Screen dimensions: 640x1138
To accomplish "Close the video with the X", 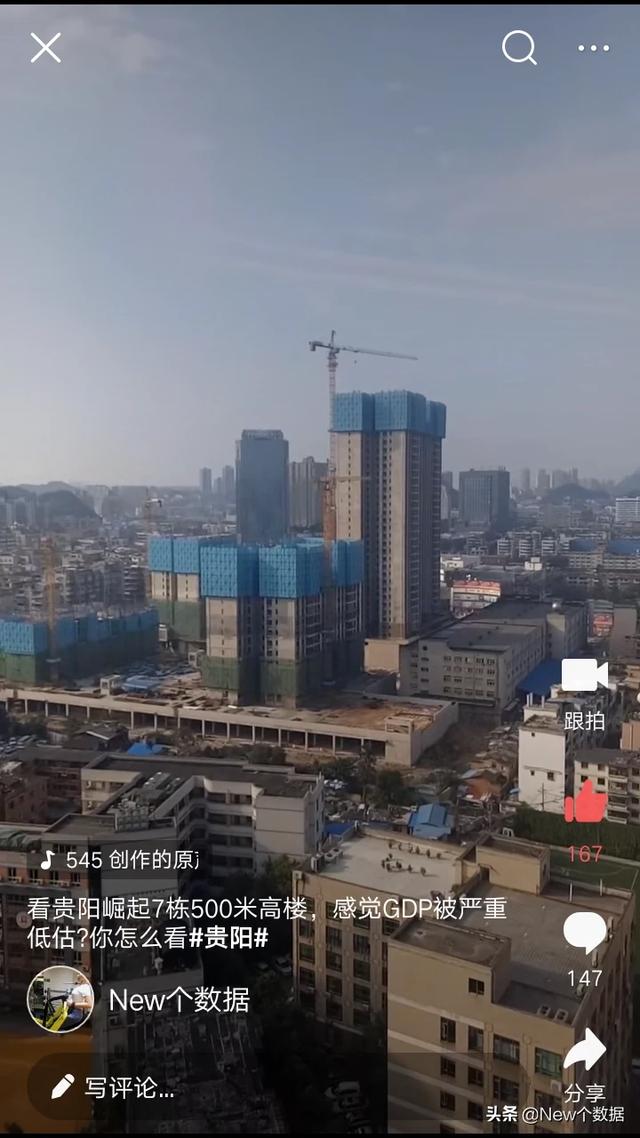I will 45,47.
